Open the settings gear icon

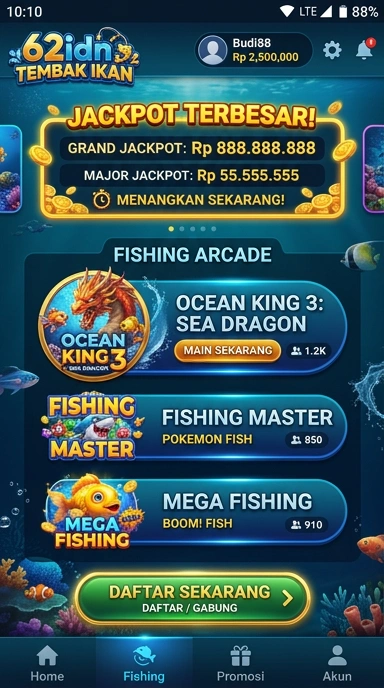pyautogui.click(x=332, y=50)
